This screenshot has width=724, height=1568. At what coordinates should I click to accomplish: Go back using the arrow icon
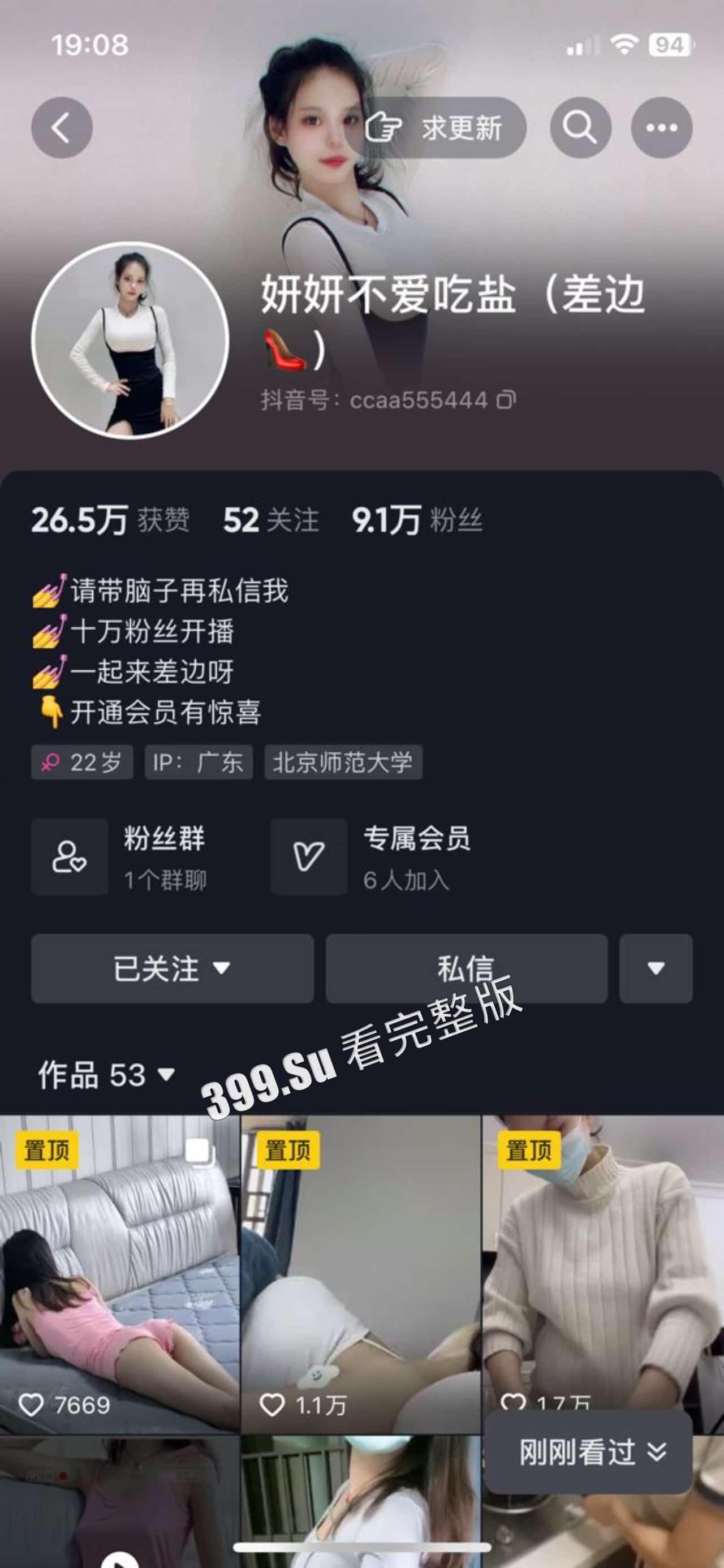point(62,128)
